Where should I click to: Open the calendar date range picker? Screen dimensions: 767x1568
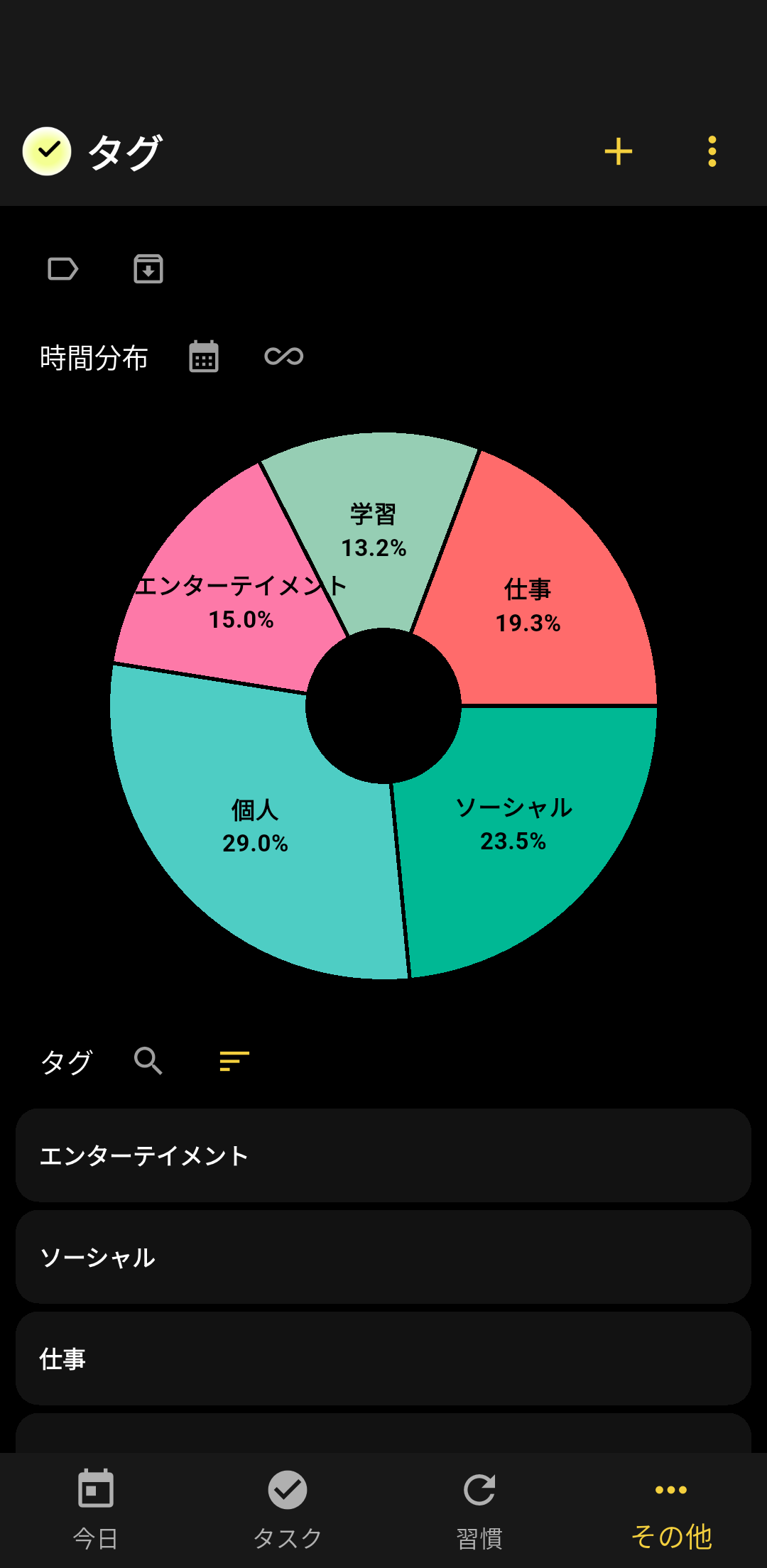pos(204,356)
